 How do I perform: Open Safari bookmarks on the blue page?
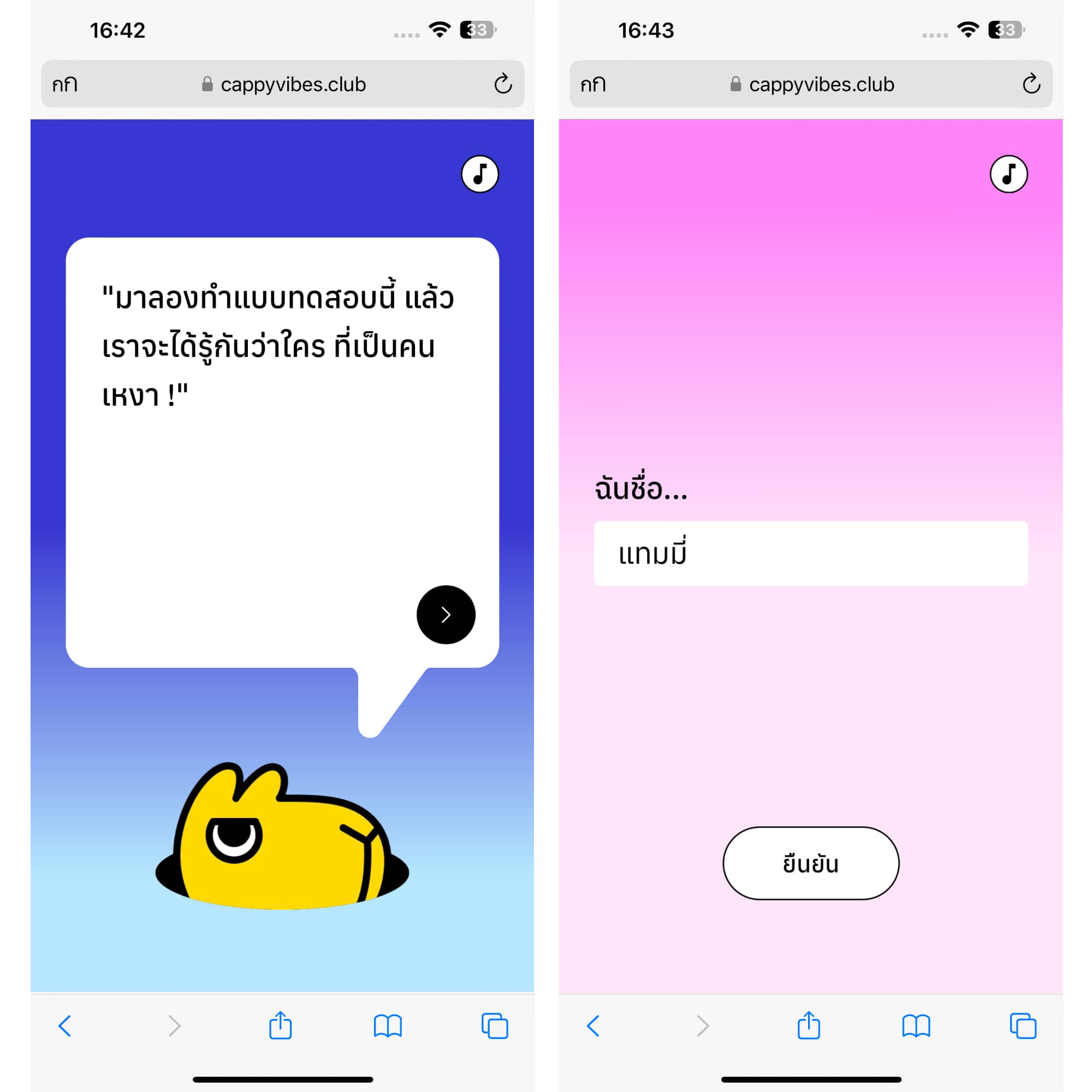click(x=388, y=1026)
